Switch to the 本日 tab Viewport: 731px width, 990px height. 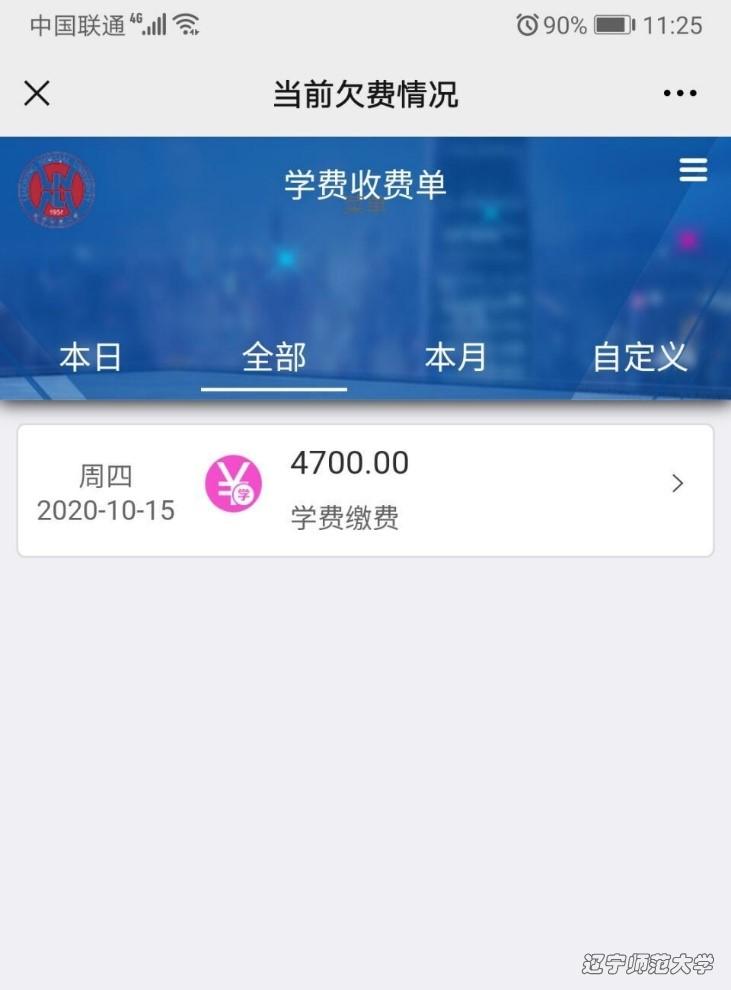click(x=90, y=357)
